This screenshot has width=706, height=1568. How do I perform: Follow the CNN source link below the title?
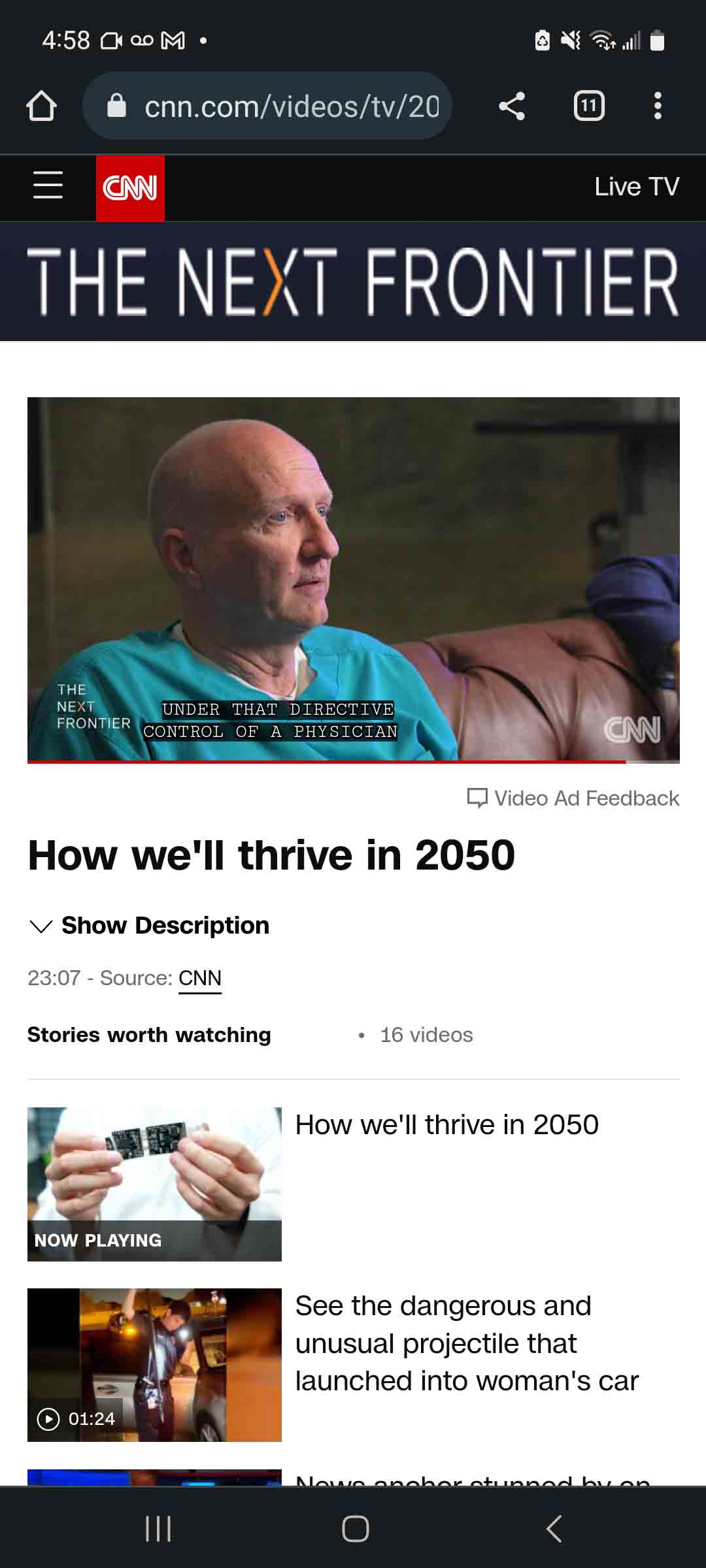(200, 977)
